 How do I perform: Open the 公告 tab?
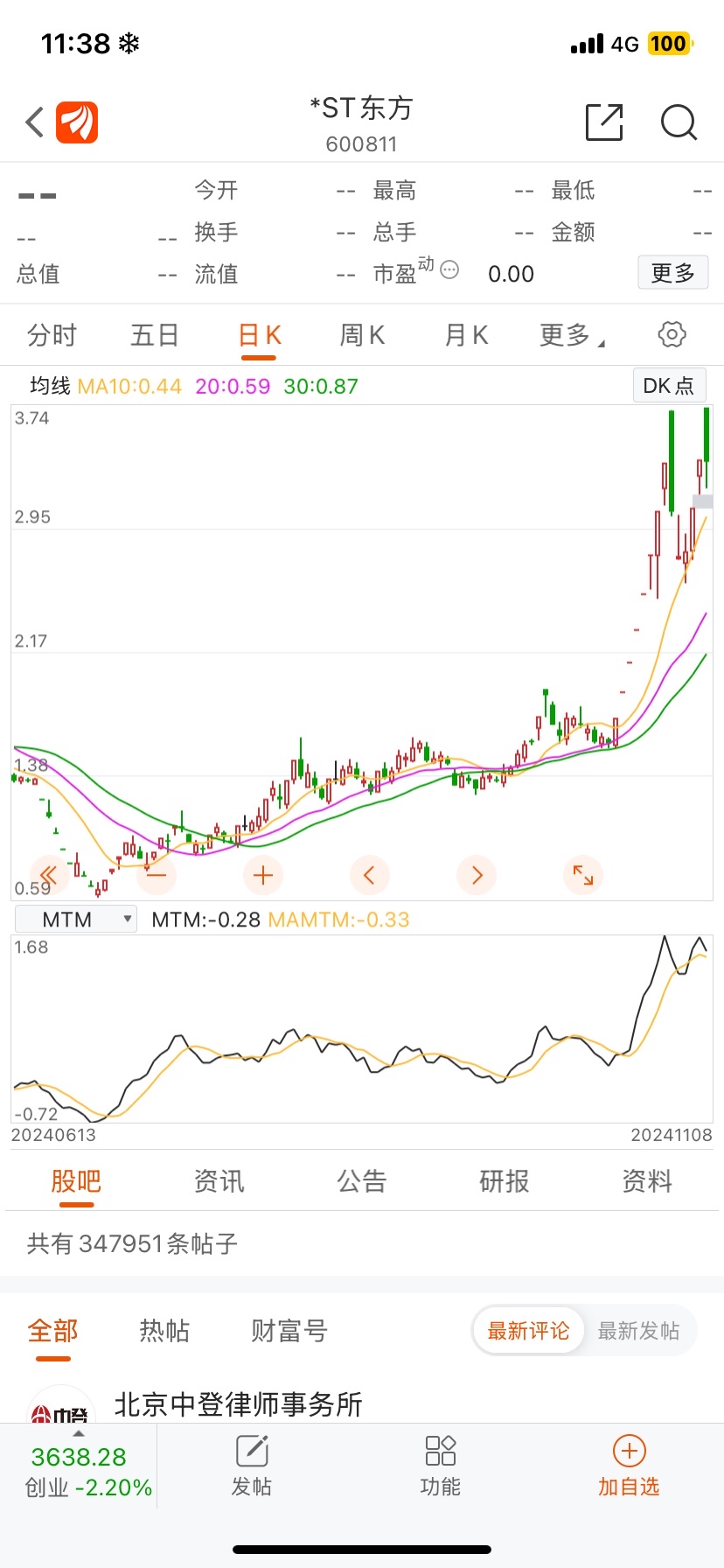click(362, 1181)
